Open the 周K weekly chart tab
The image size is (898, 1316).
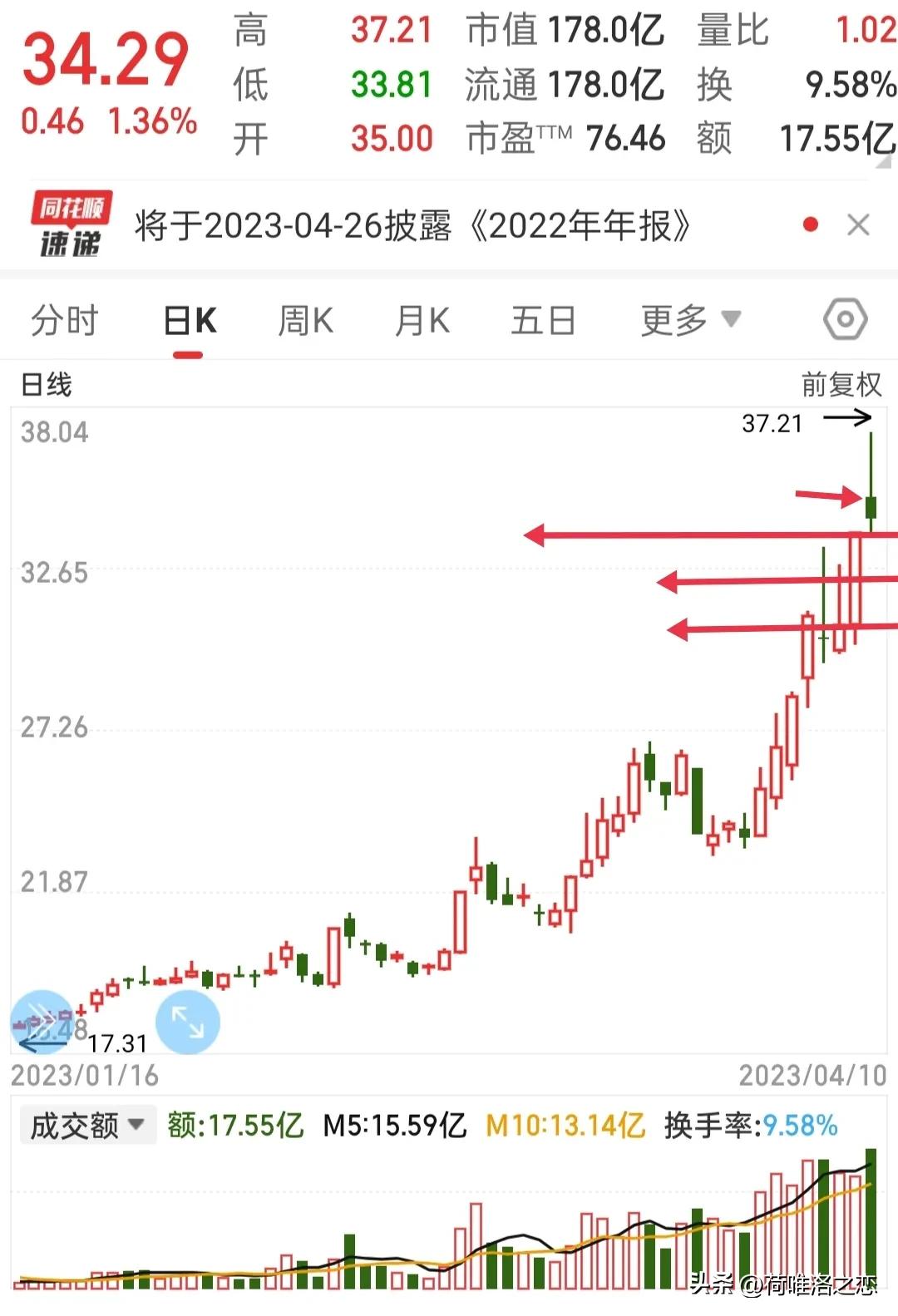[x=305, y=318]
